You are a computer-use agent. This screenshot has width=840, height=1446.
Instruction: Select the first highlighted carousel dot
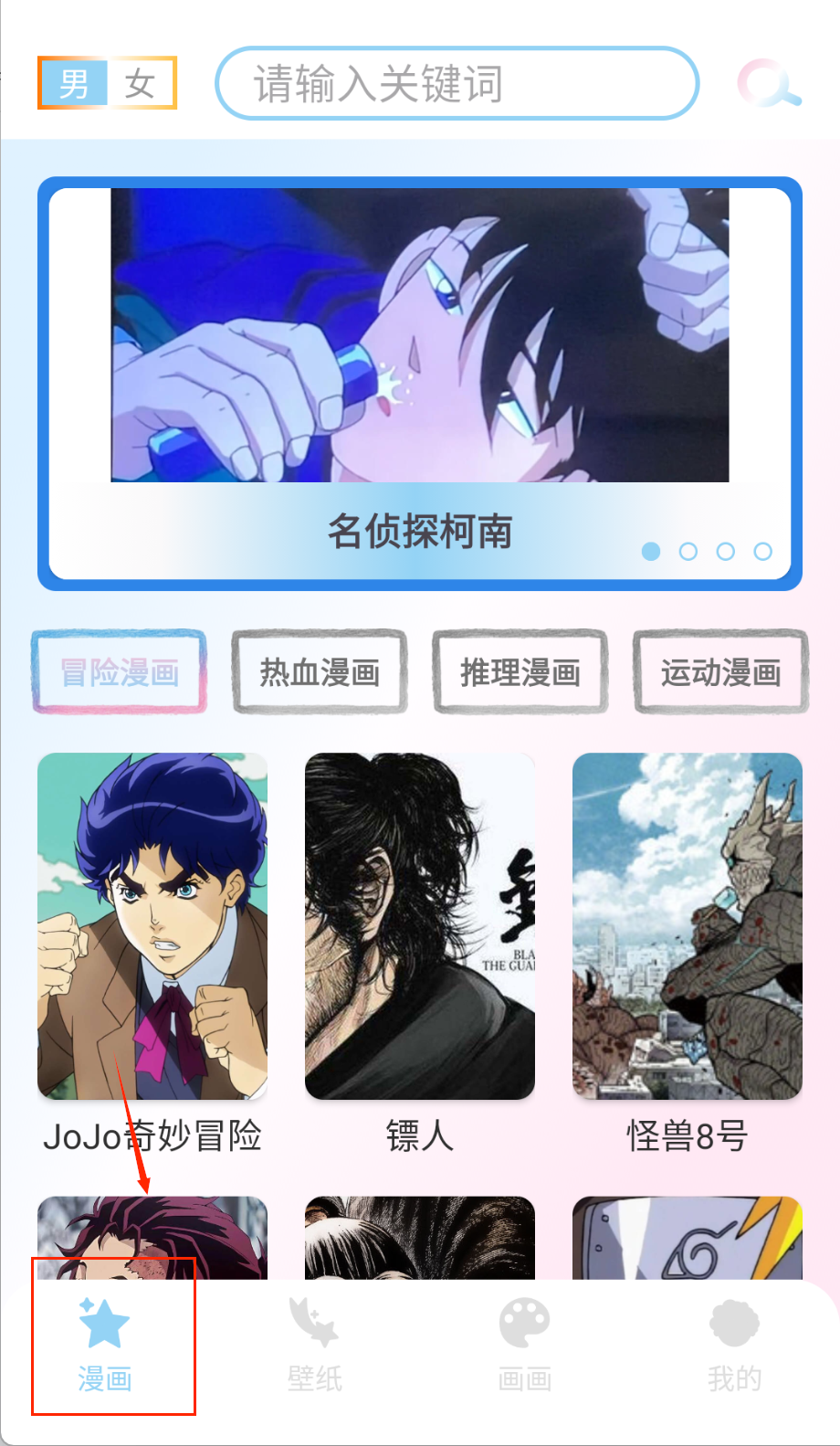[x=653, y=552]
